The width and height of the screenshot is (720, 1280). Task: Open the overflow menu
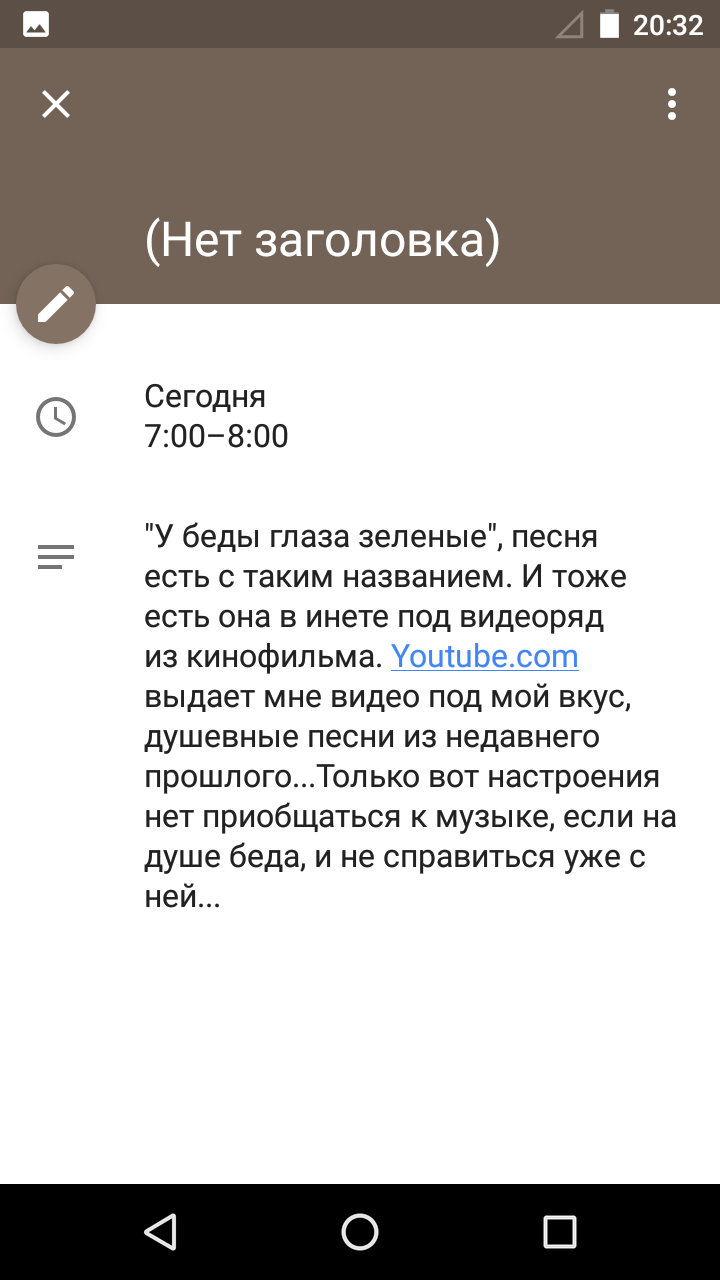click(x=672, y=104)
